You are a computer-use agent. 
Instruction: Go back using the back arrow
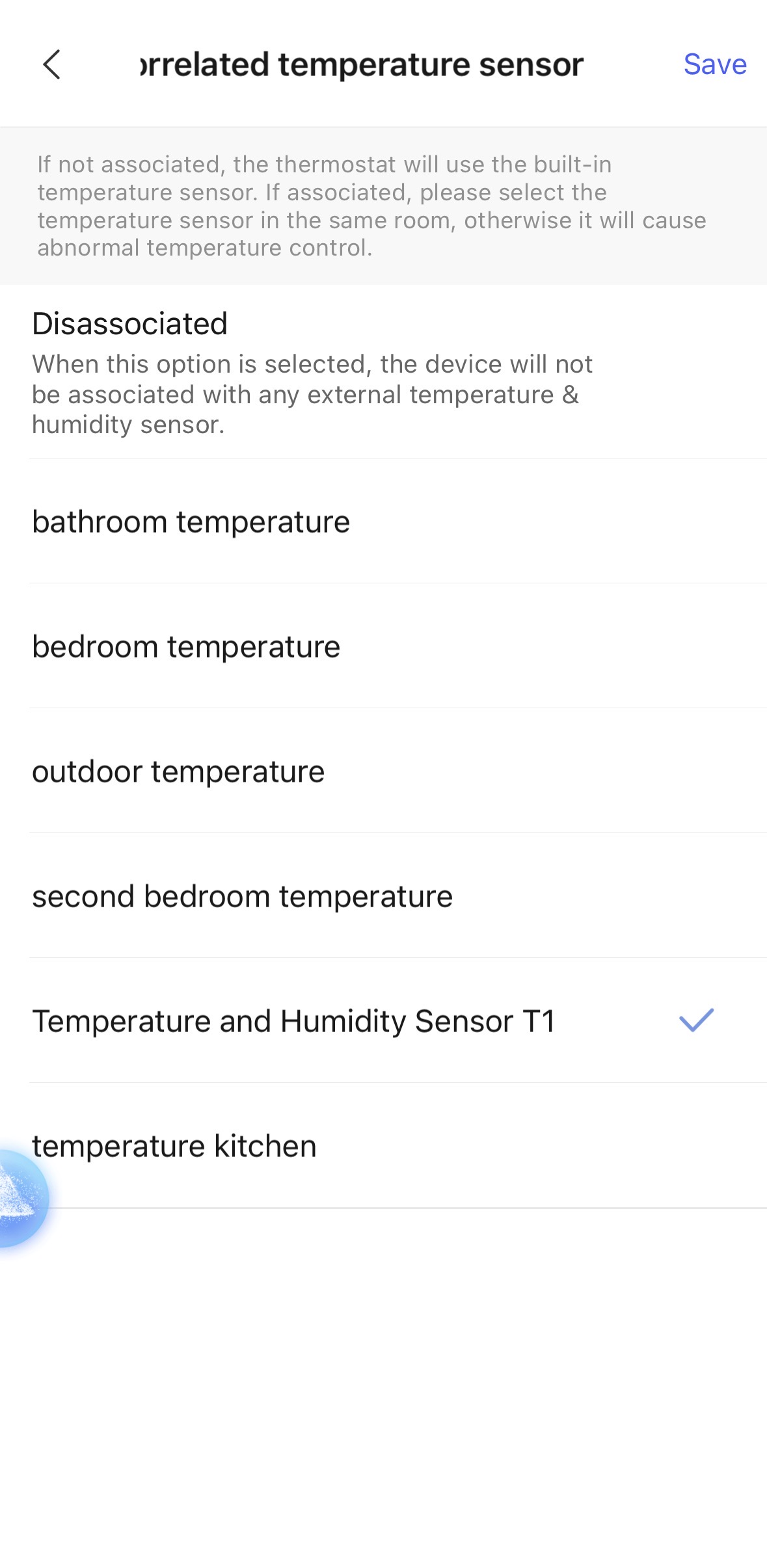point(51,64)
